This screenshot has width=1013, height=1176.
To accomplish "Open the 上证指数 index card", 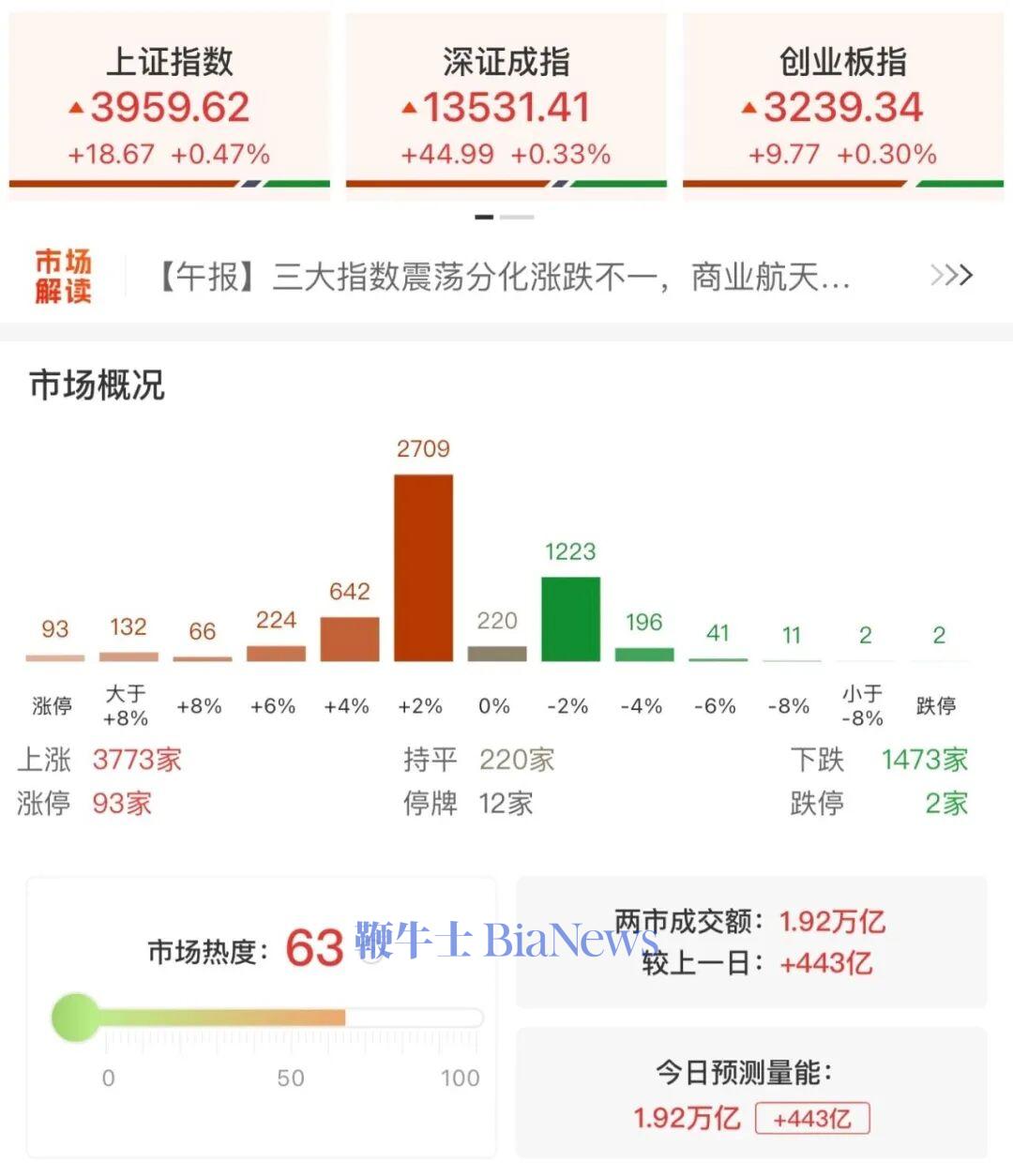I will click(x=170, y=105).
